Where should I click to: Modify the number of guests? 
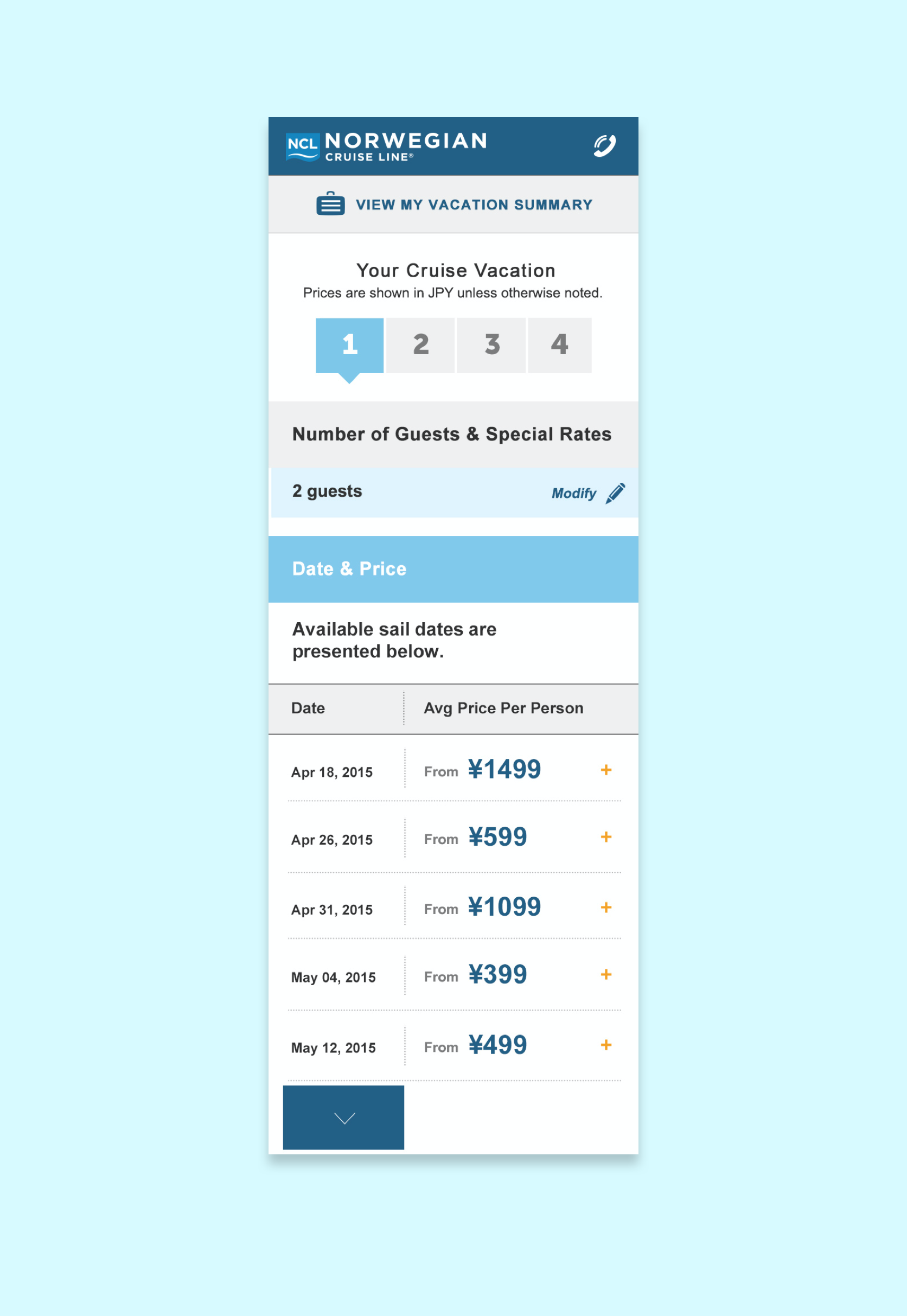click(x=587, y=493)
